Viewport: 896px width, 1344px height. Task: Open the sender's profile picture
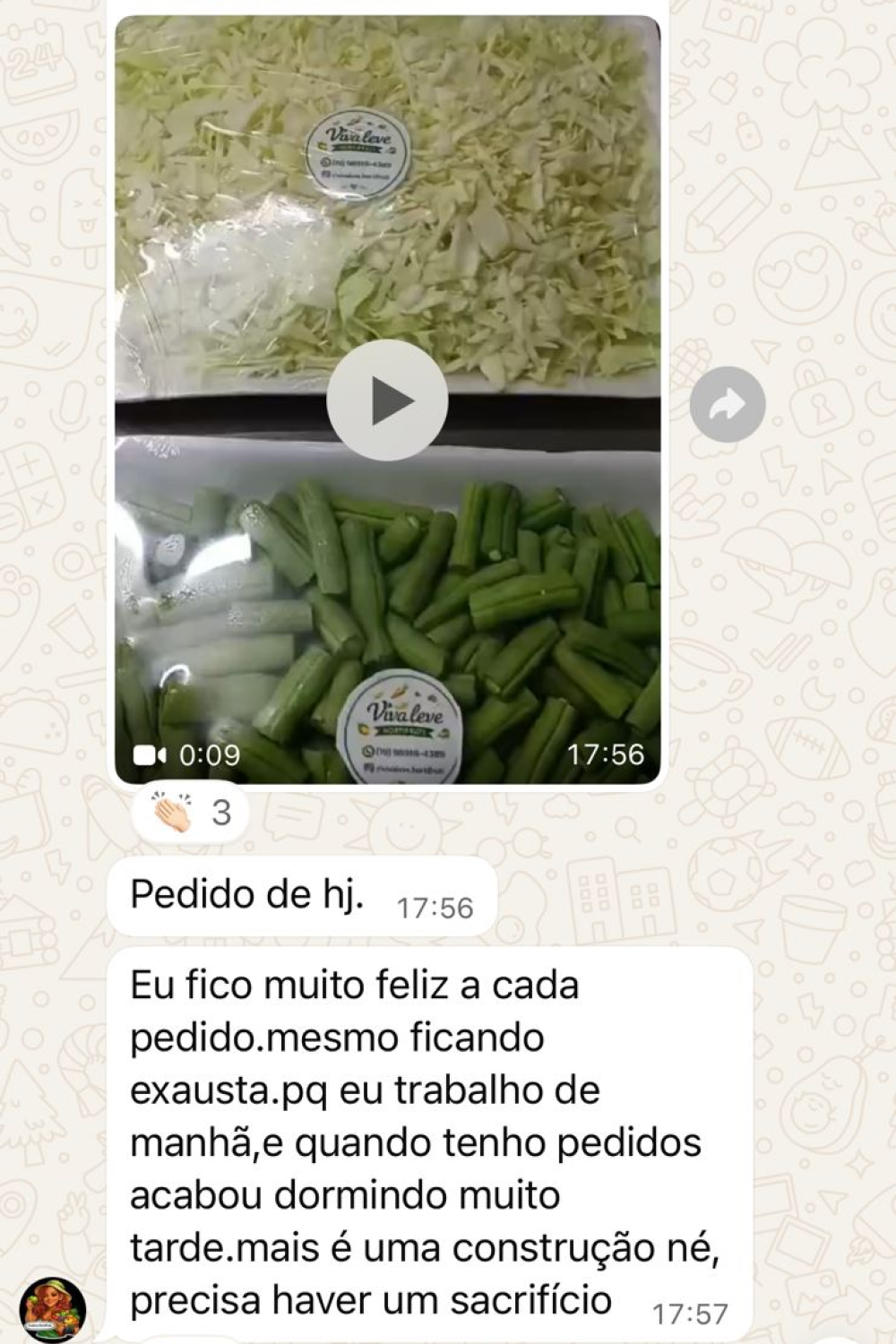pyautogui.click(x=53, y=1310)
